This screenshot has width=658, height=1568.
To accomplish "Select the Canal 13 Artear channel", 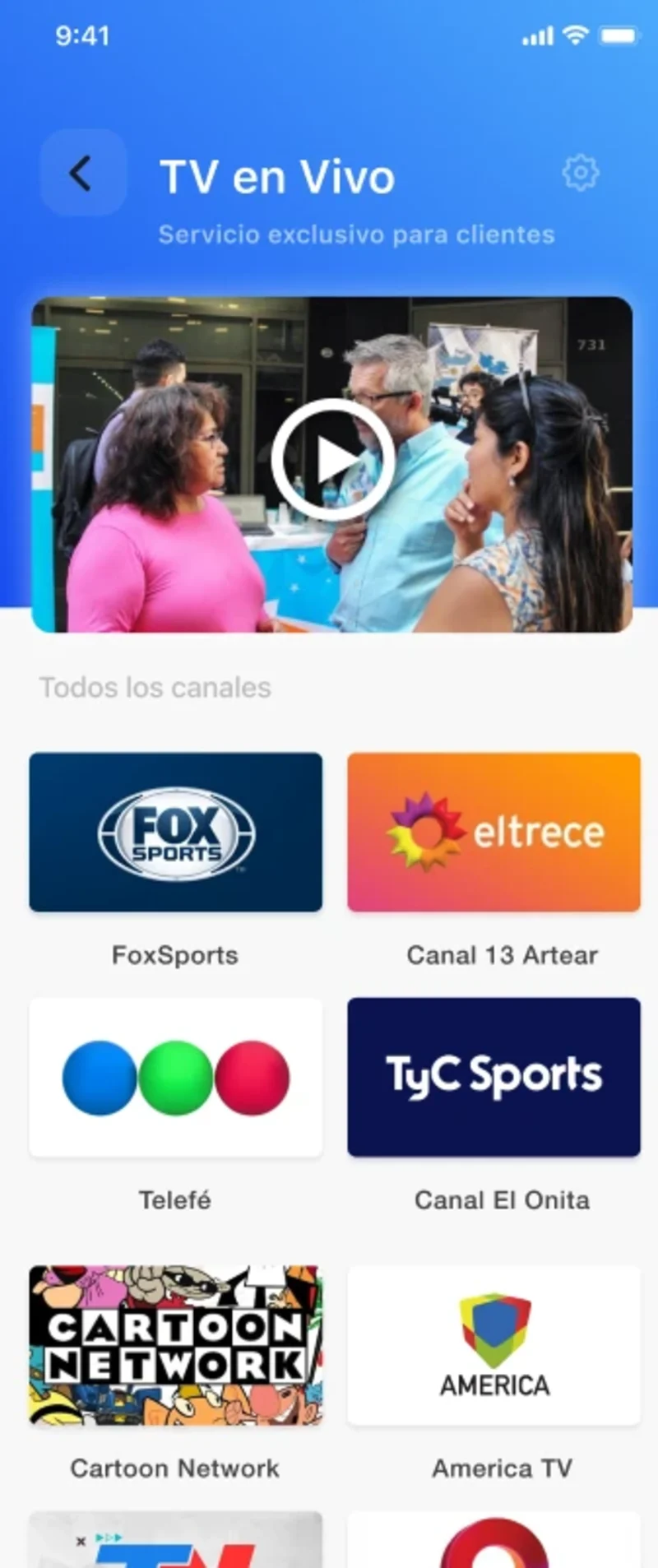I will pyautogui.click(x=493, y=832).
